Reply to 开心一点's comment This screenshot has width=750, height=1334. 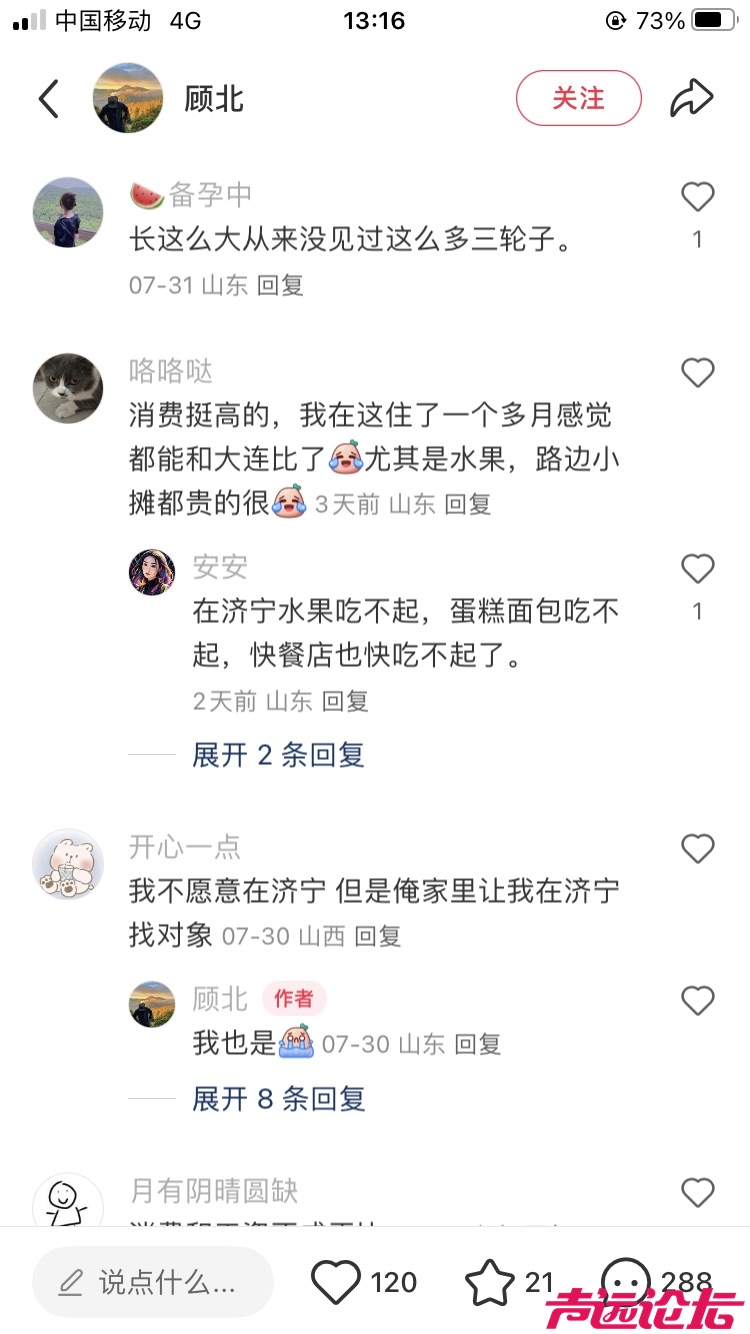click(377, 936)
